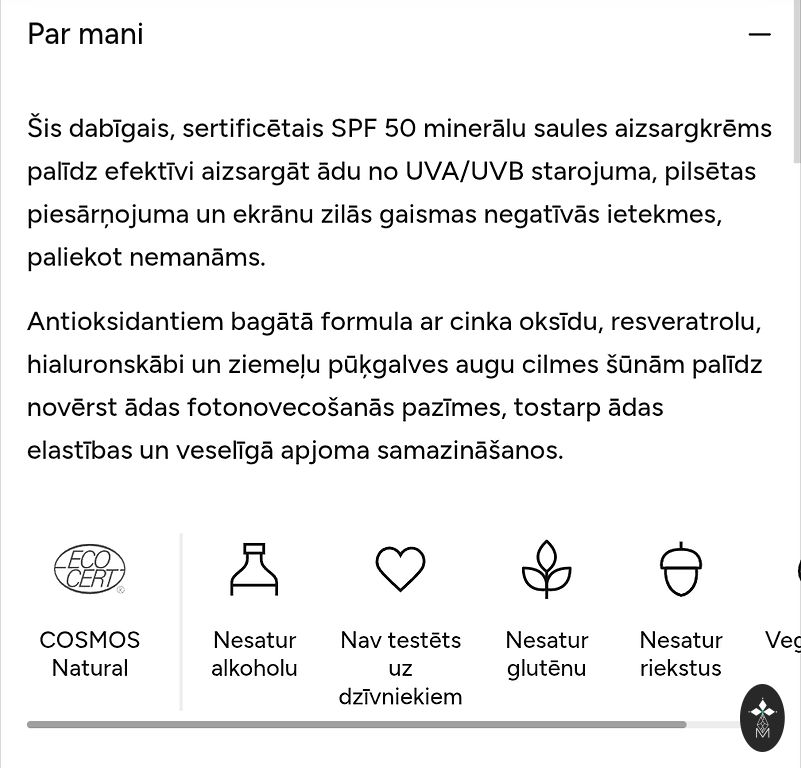Open the floating assistant button

pos(762,717)
